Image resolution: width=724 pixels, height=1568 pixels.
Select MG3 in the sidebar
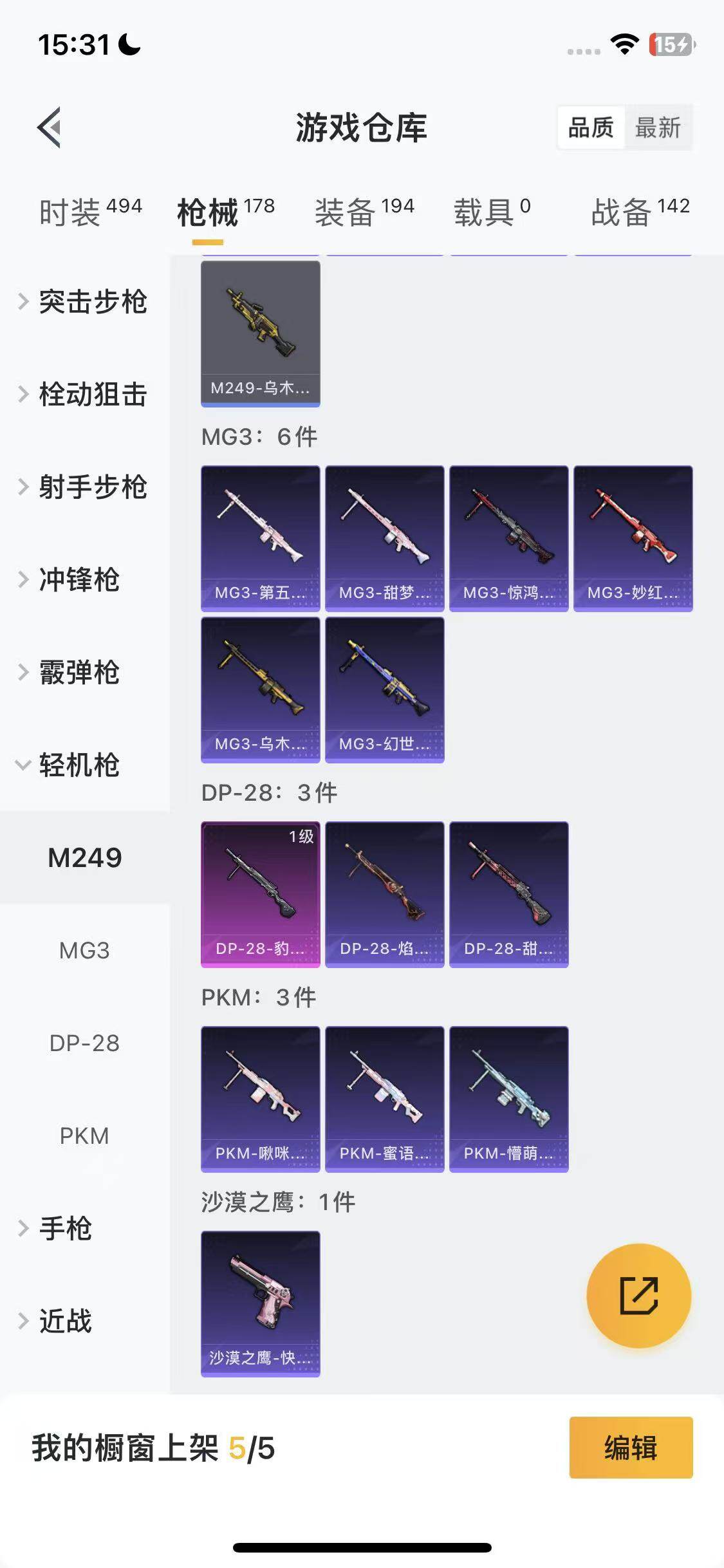pos(84,949)
